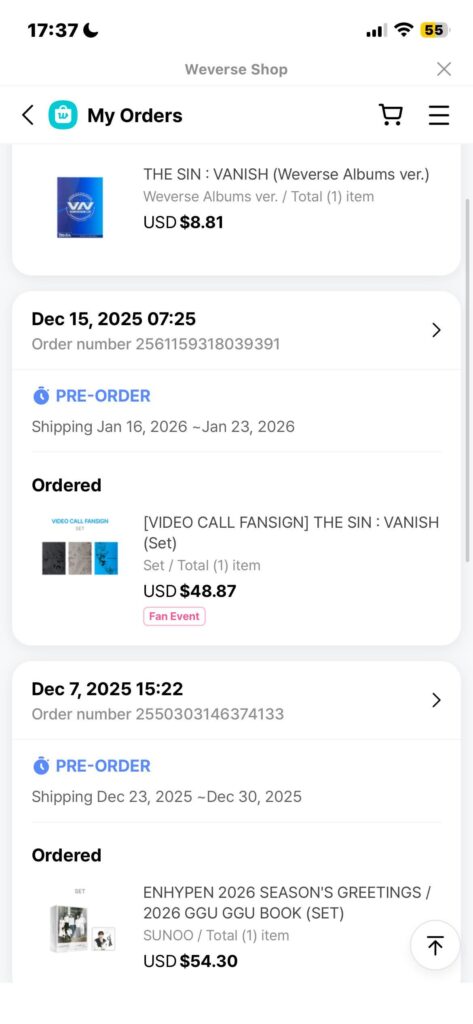Open order details for Dec 7, 2025 order
Image resolution: width=473 pixels, height=1024 pixels.
[x=236, y=699]
